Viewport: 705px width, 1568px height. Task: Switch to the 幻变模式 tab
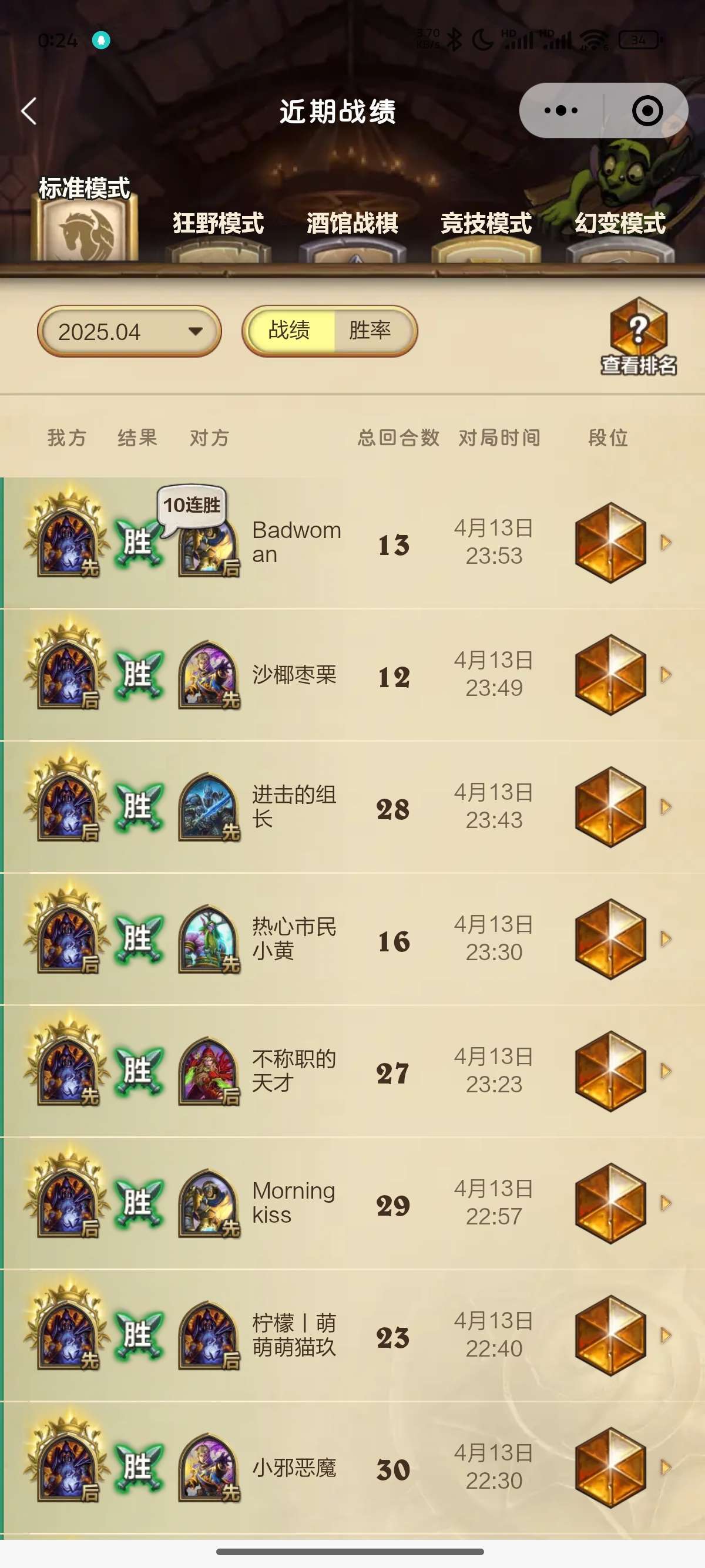620,235
